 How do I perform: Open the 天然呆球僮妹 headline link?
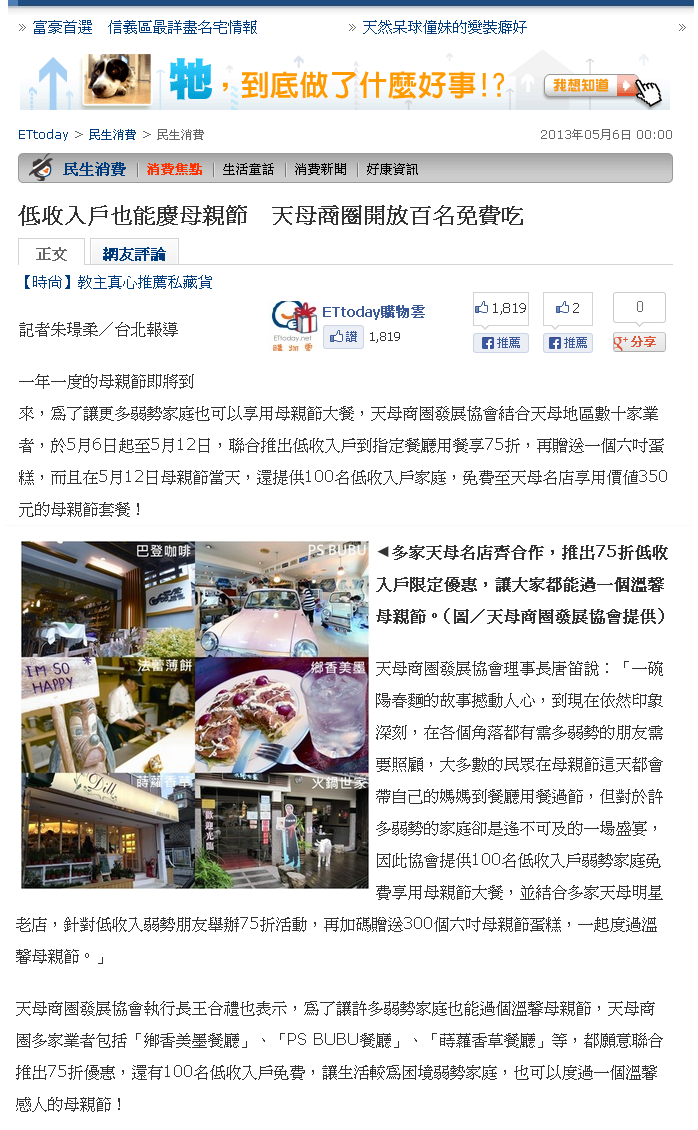(444, 27)
